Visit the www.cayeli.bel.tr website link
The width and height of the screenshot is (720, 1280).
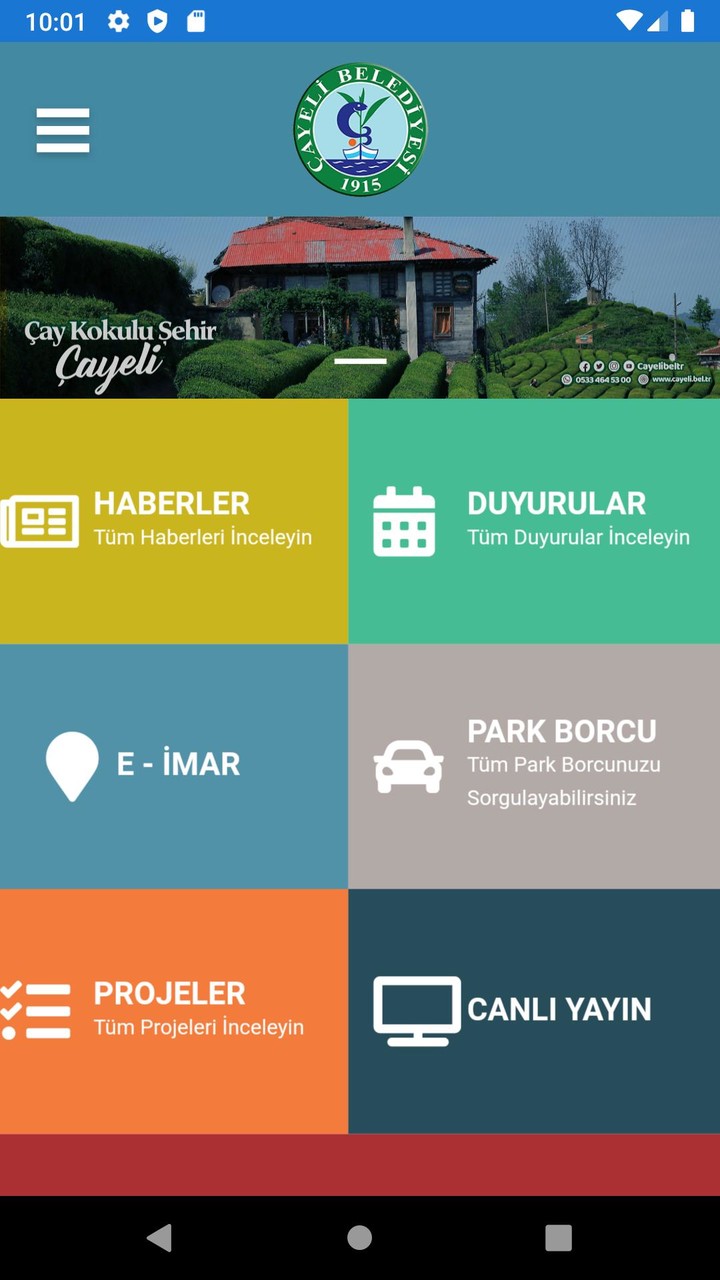click(681, 379)
